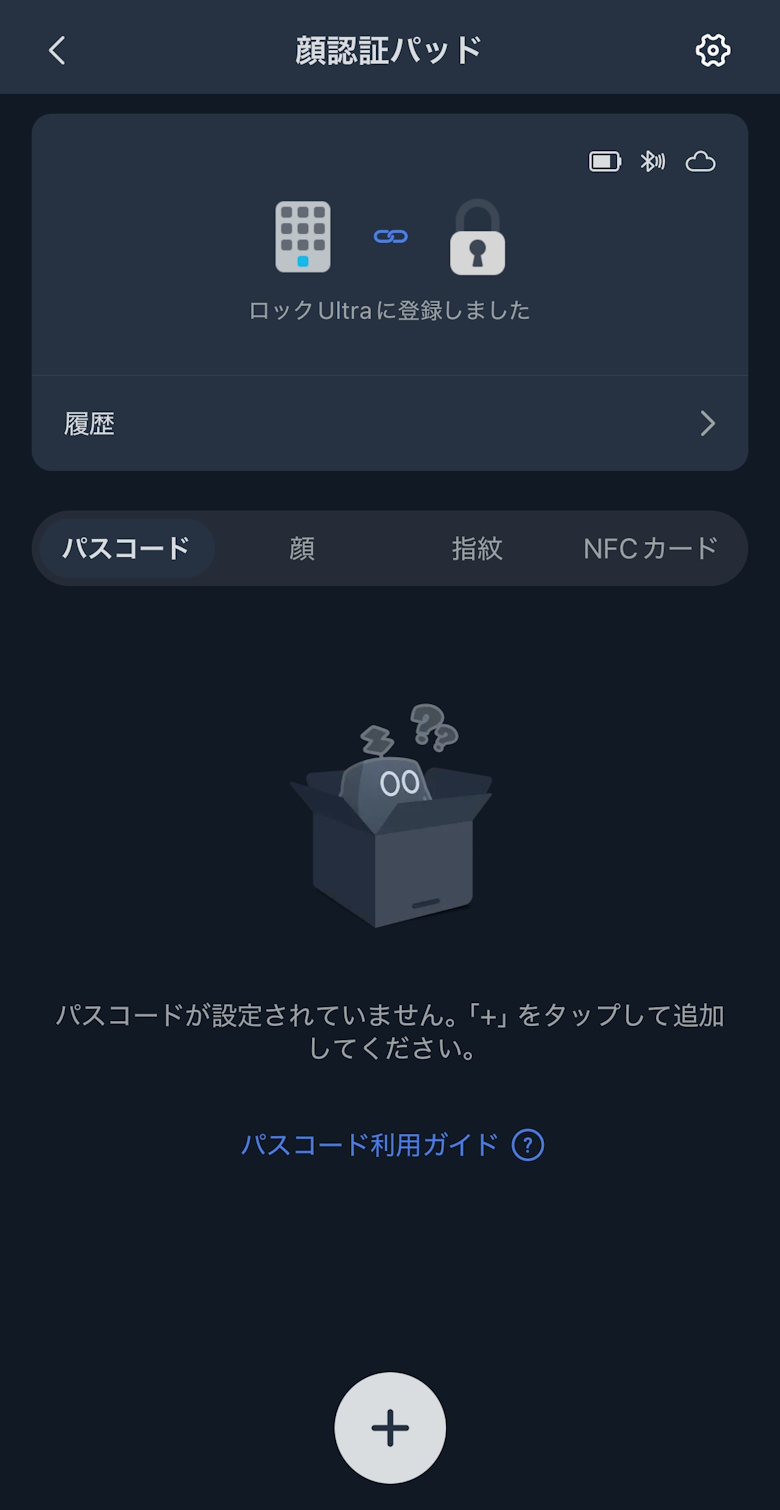Go back using the arrow icon

57,50
